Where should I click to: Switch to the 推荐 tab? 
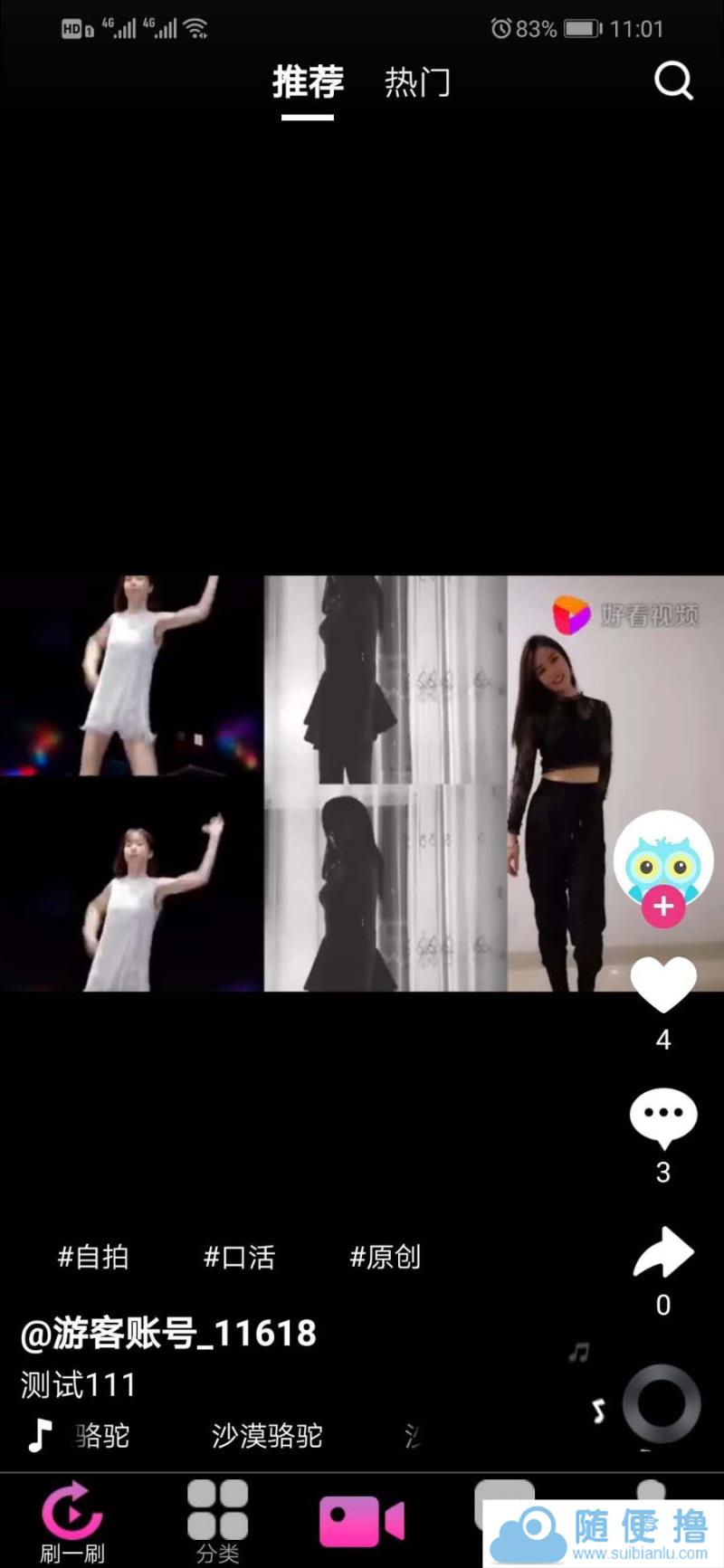pyautogui.click(x=308, y=83)
